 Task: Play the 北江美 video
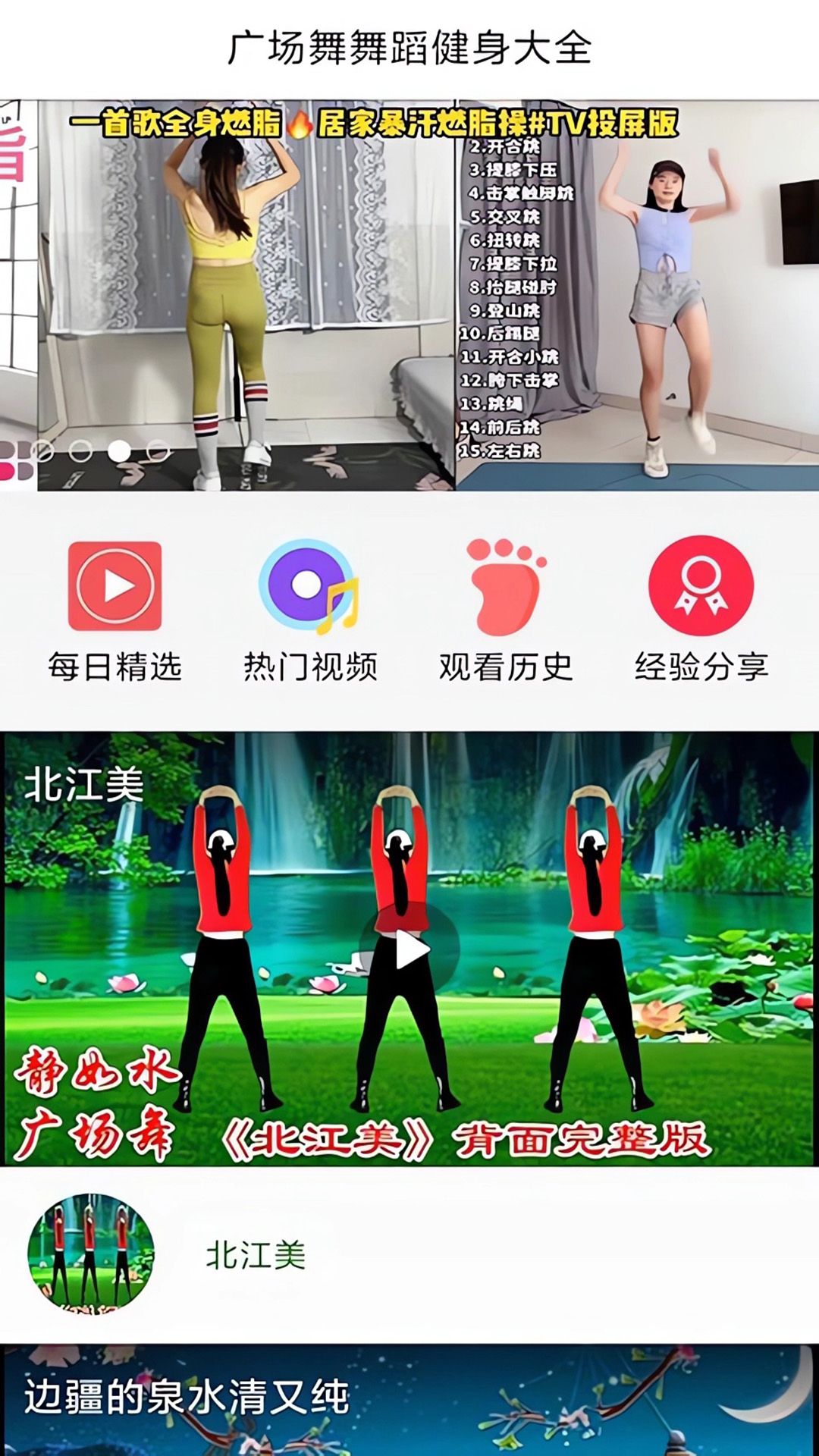coord(410,949)
